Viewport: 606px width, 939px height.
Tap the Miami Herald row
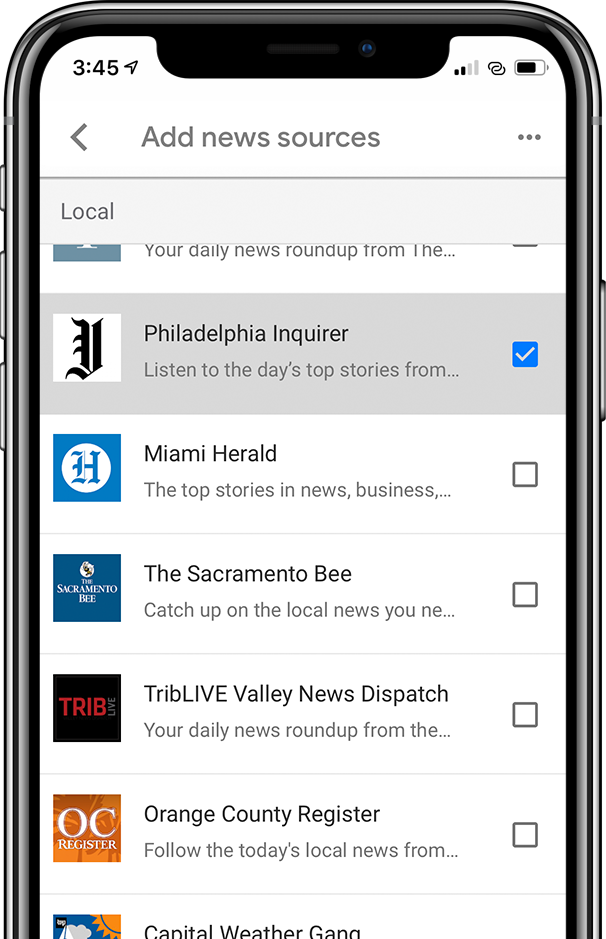(x=300, y=474)
